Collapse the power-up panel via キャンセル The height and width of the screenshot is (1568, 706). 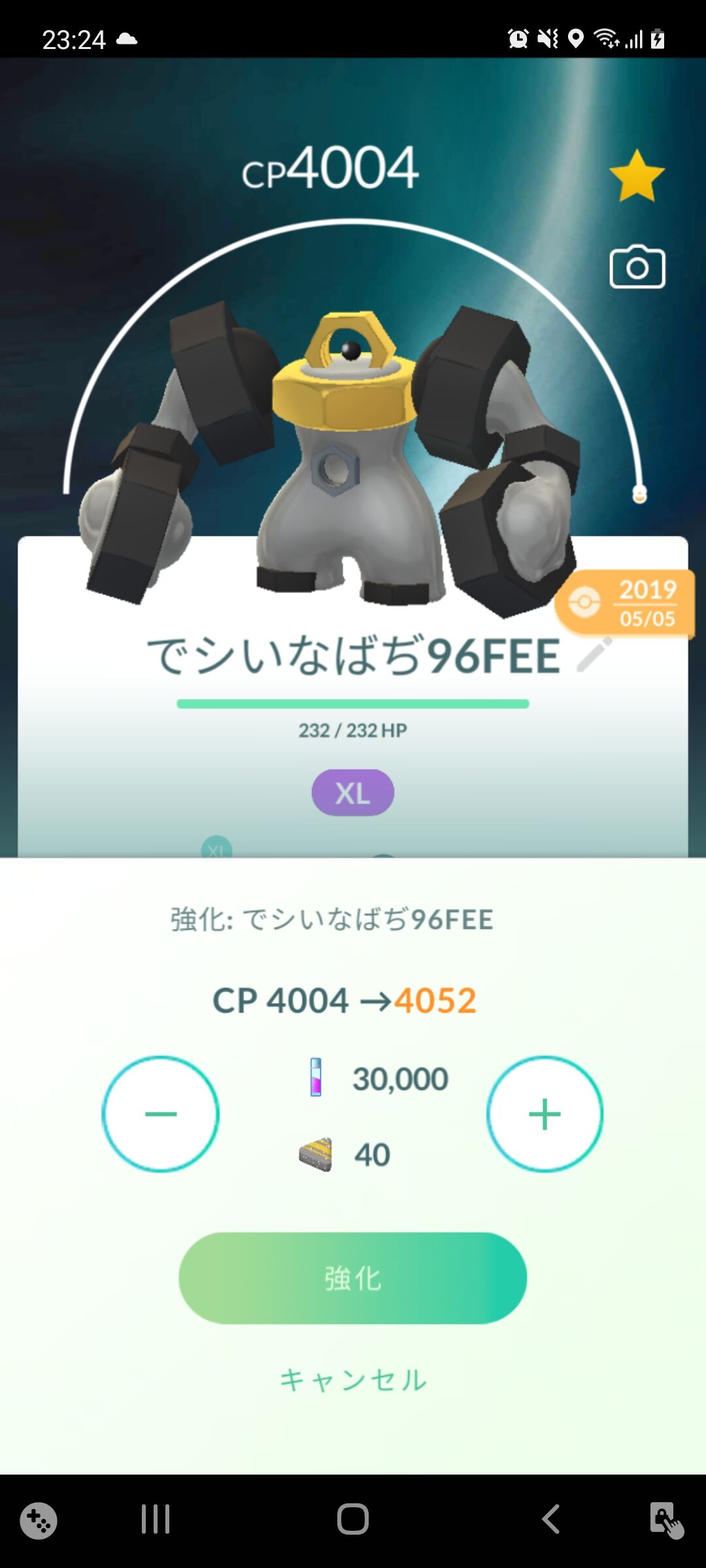click(x=352, y=1380)
